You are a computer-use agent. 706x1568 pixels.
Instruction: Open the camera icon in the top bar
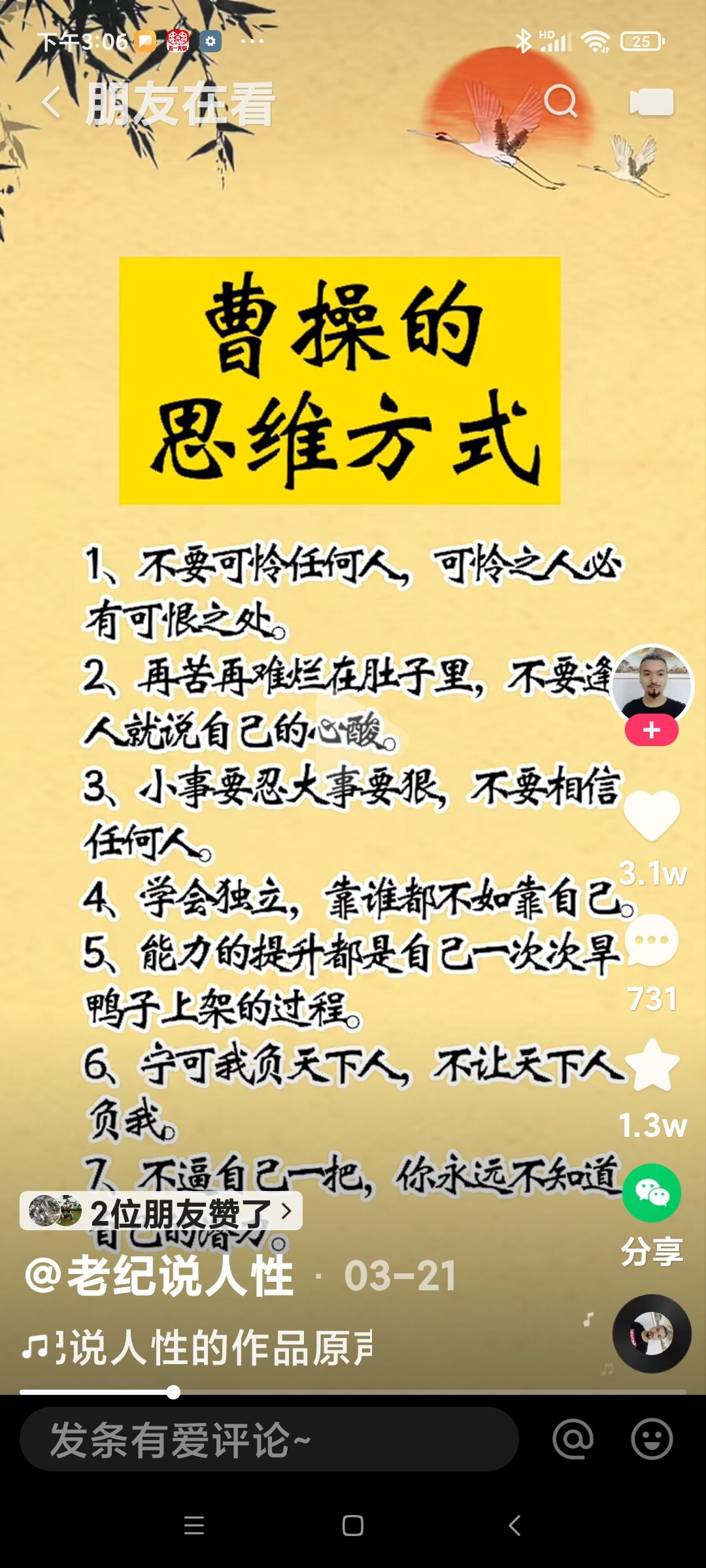coord(652,103)
